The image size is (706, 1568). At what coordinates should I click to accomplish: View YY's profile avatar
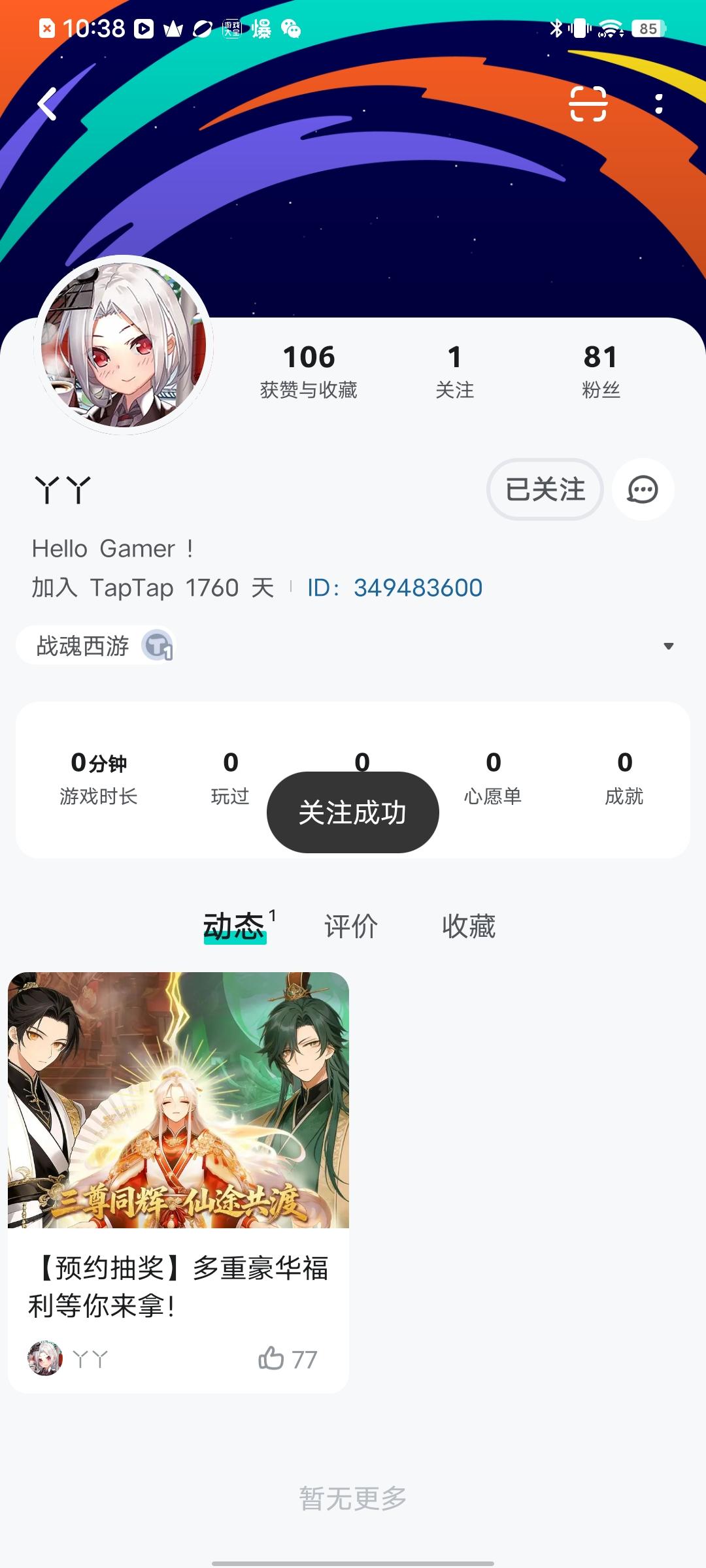(124, 345)
